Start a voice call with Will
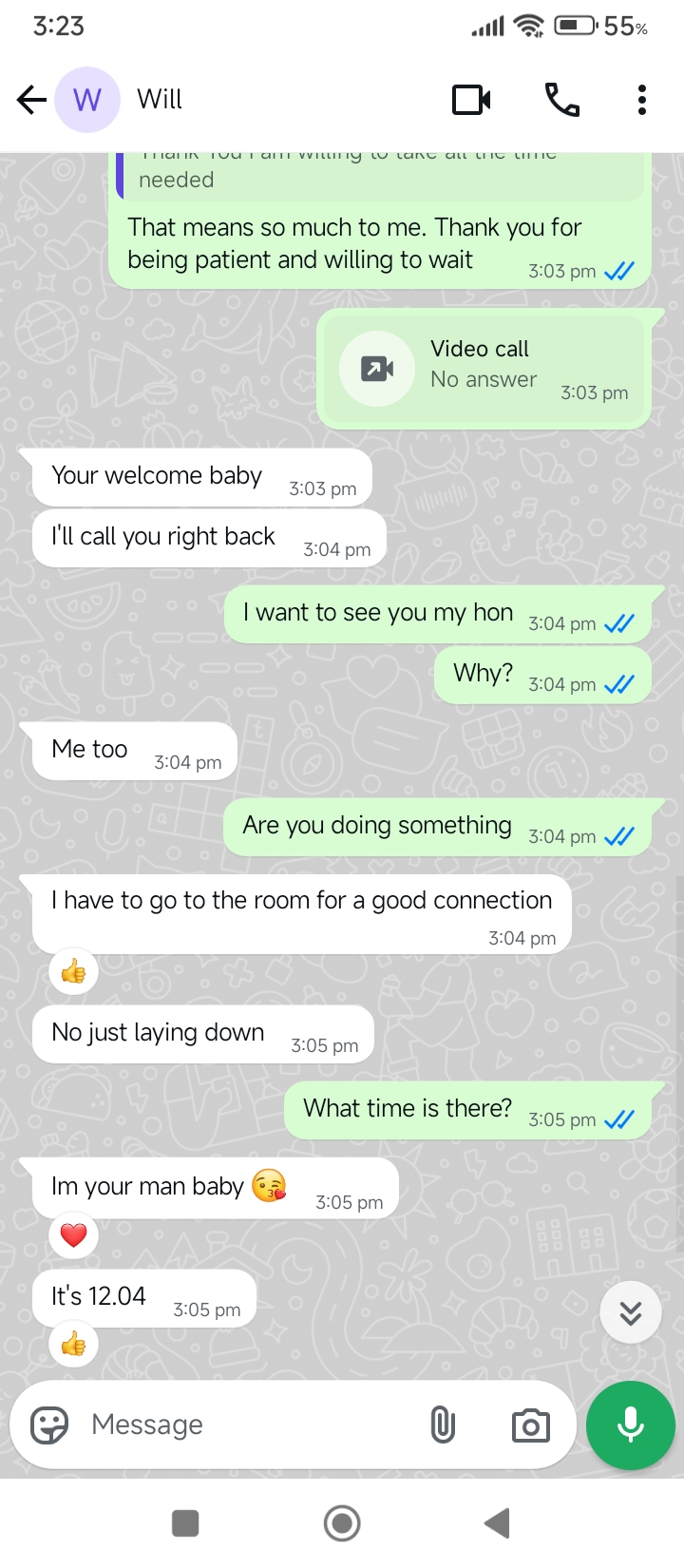 (x=561, y=99)
